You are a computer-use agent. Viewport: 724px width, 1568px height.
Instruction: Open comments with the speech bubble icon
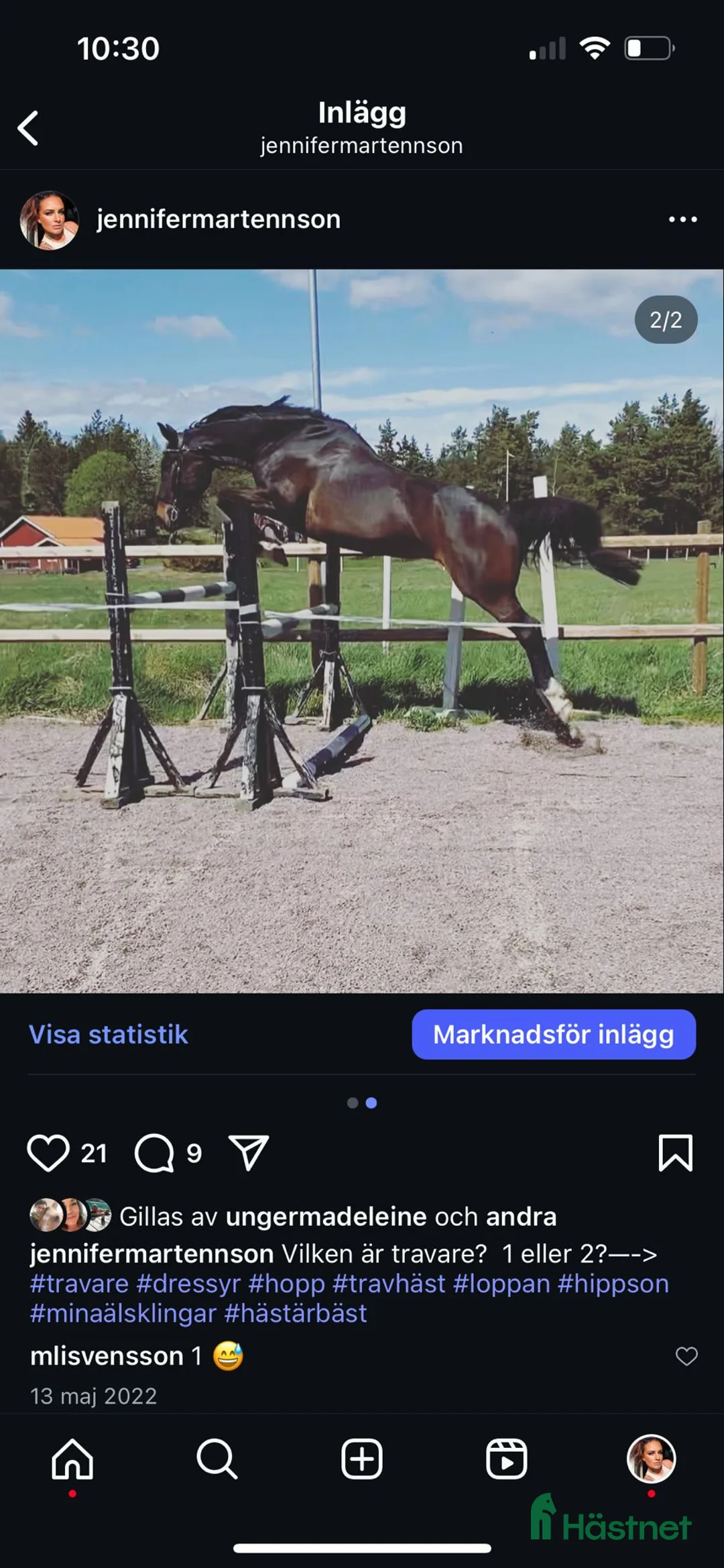coord(156,1152)
